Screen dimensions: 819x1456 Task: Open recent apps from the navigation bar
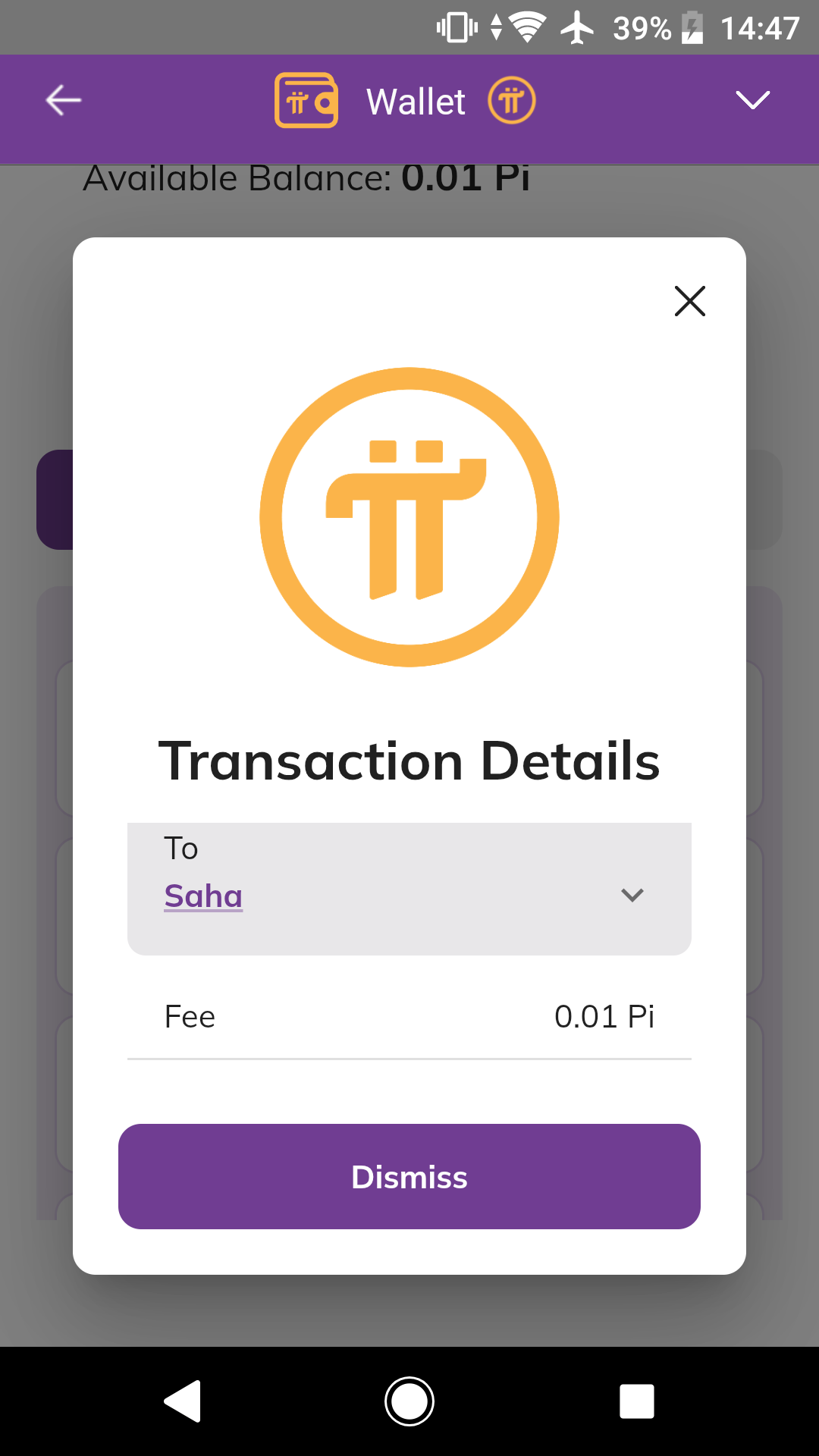point(637,1401)
